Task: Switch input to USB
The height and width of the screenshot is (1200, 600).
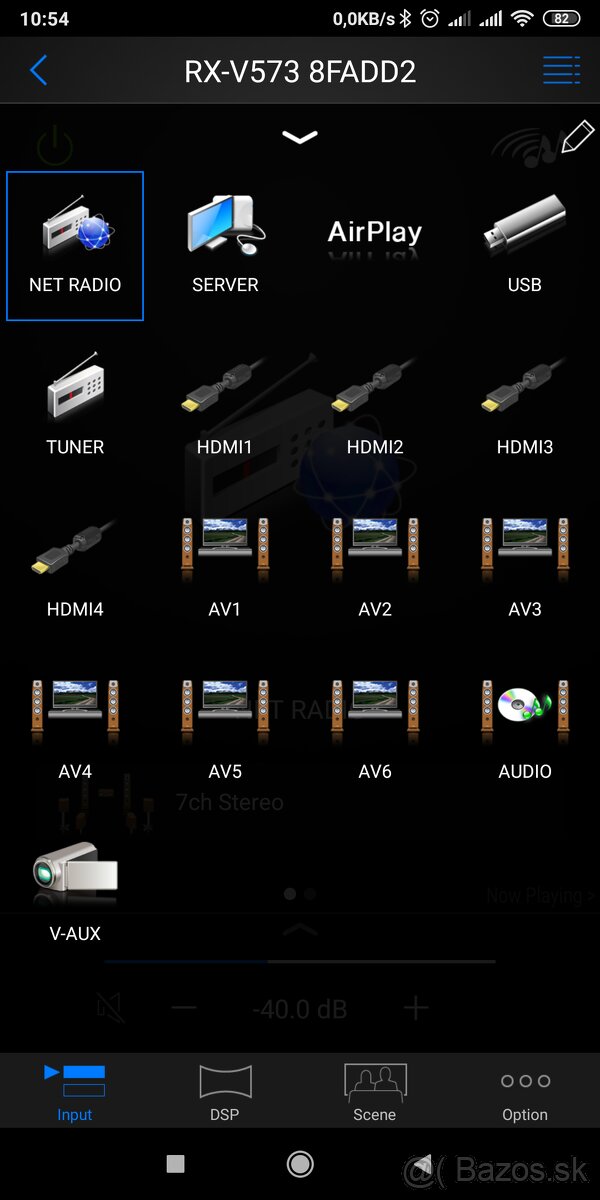Action: pyautogui.click(x=525, y=245)
